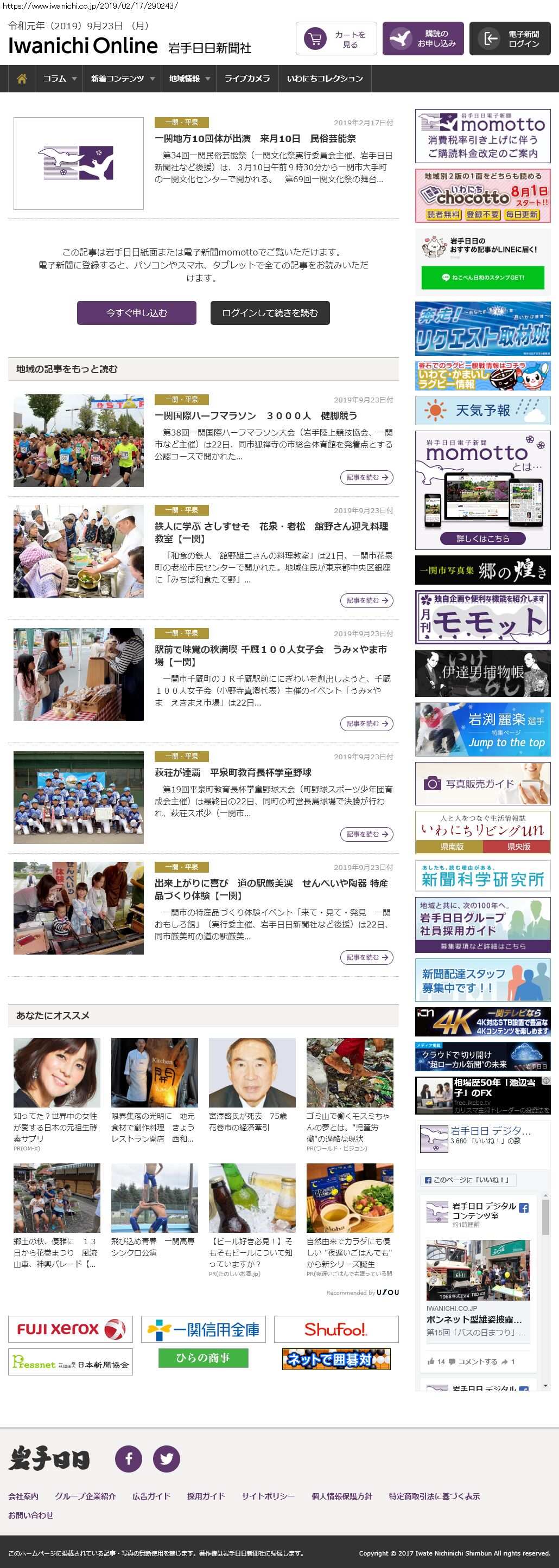The width and height of the screenshot is (559, 1568).
Task: Tap the LINE ねこぺん日和のスタンプGET button
Action: (x=482, y=278)
